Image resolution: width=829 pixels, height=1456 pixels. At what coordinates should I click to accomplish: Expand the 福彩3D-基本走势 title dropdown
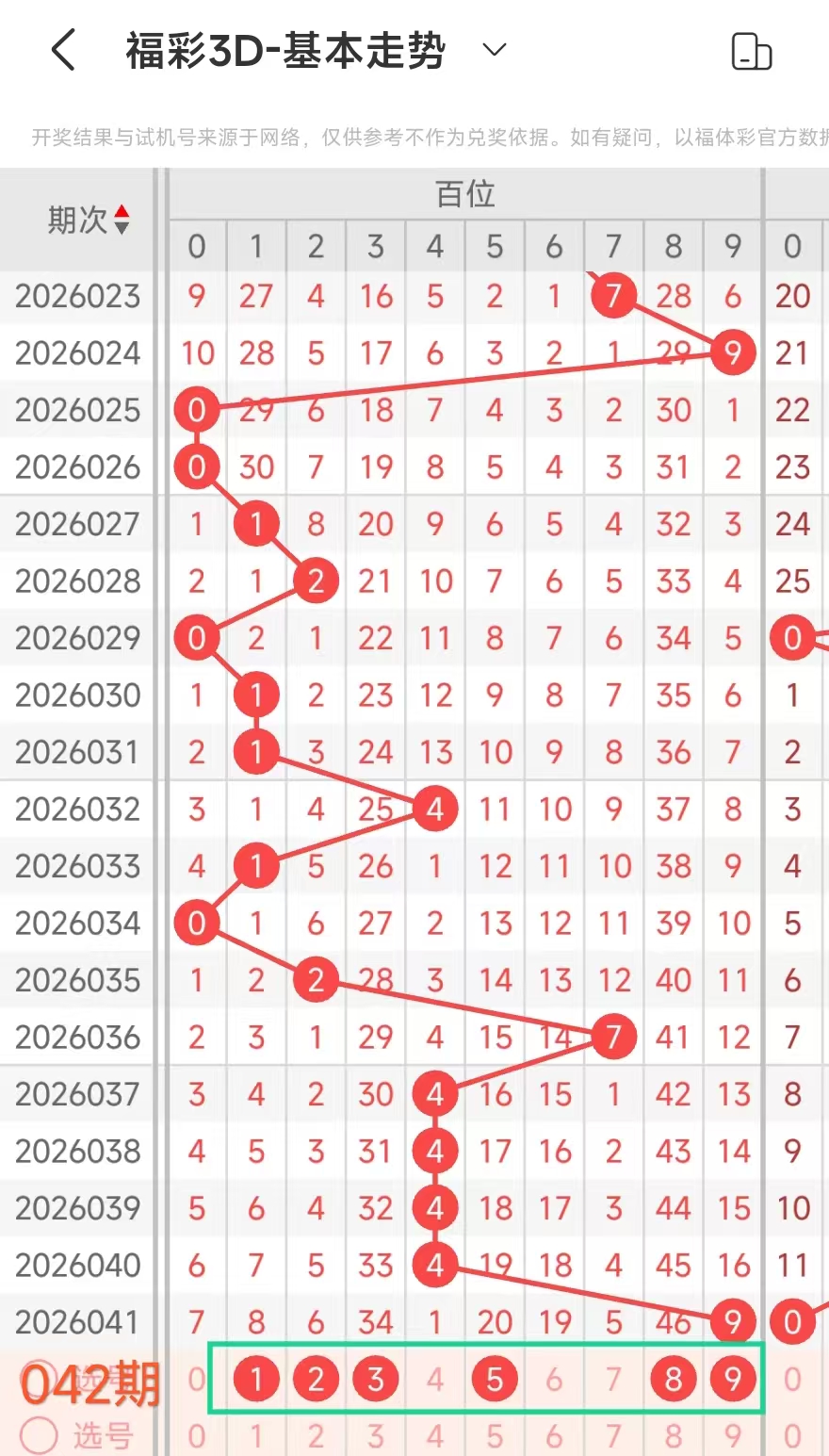(x=495, y=50)
